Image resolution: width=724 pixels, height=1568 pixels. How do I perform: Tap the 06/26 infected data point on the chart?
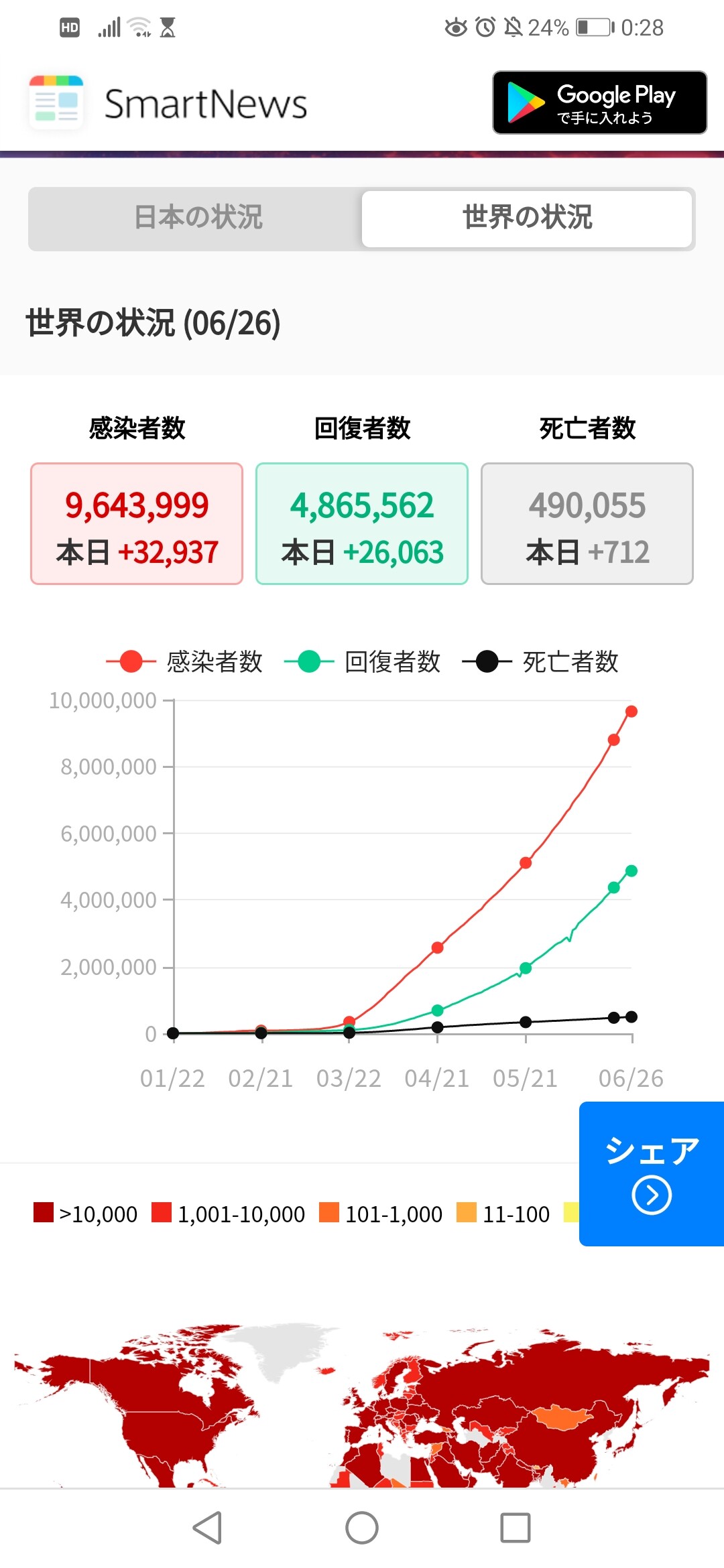coord(631,711)
